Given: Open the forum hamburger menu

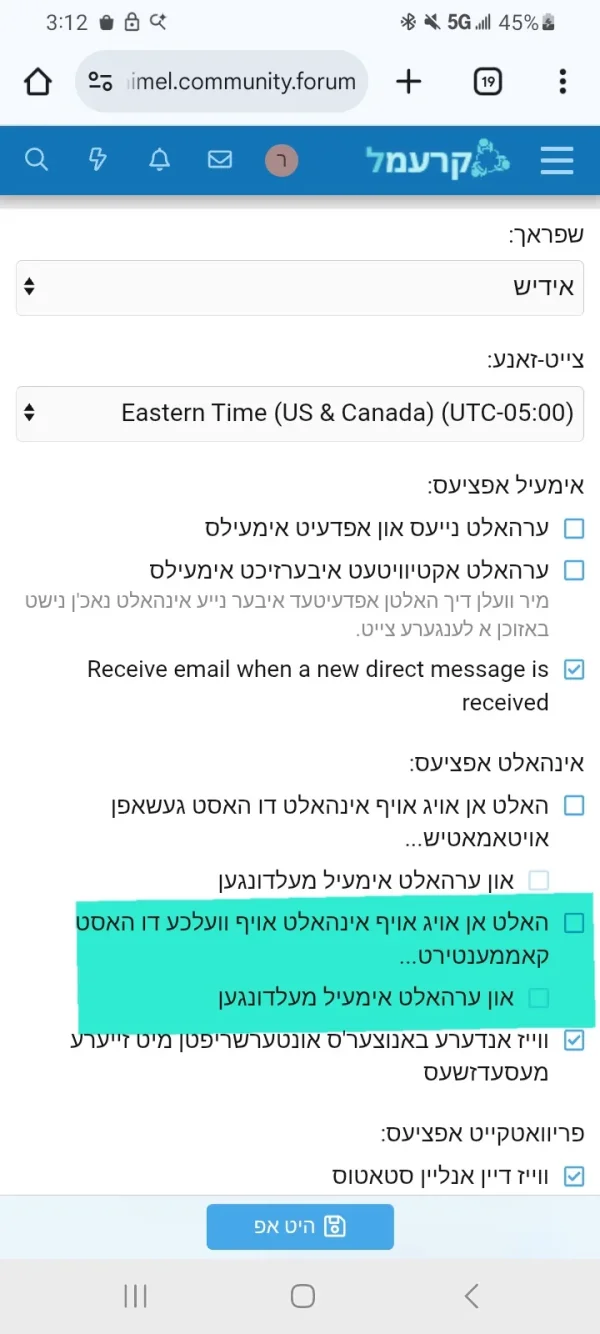Looking at the screenshot, I should click(557, 160).
